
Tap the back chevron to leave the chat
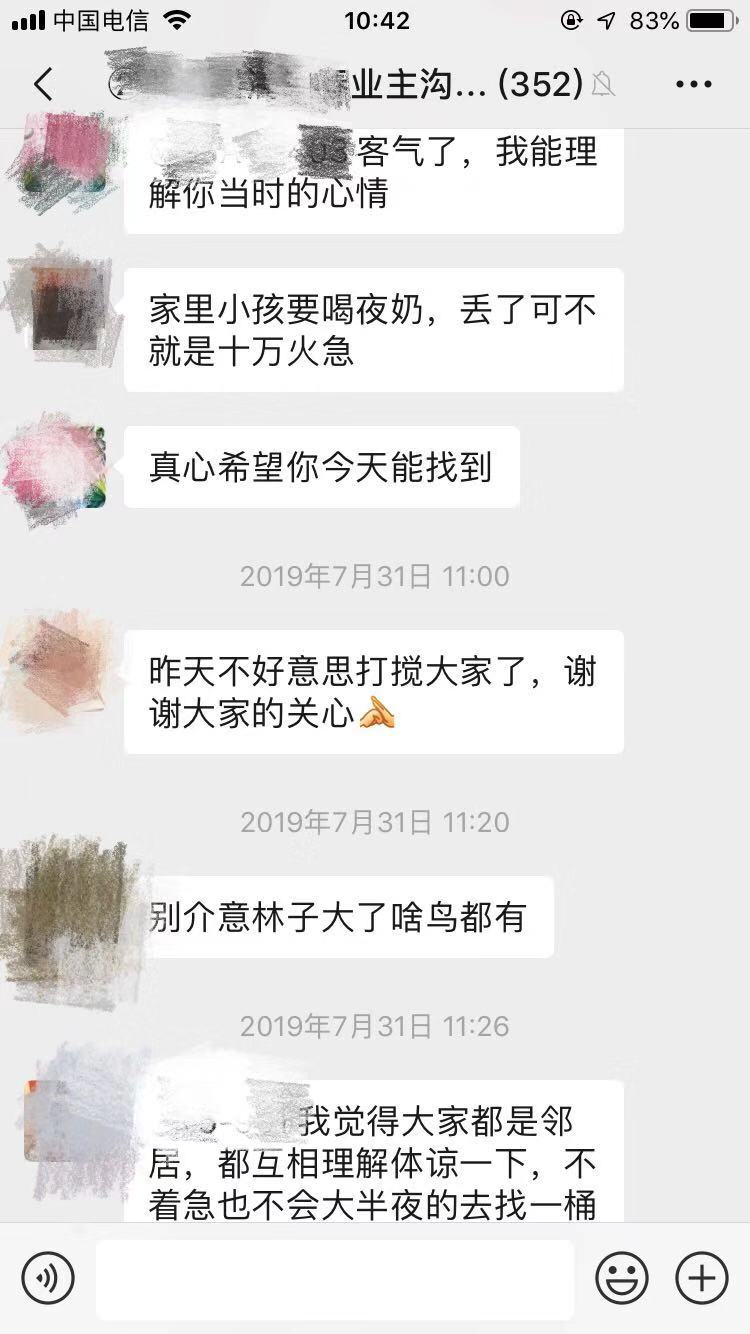pos(42,85)
